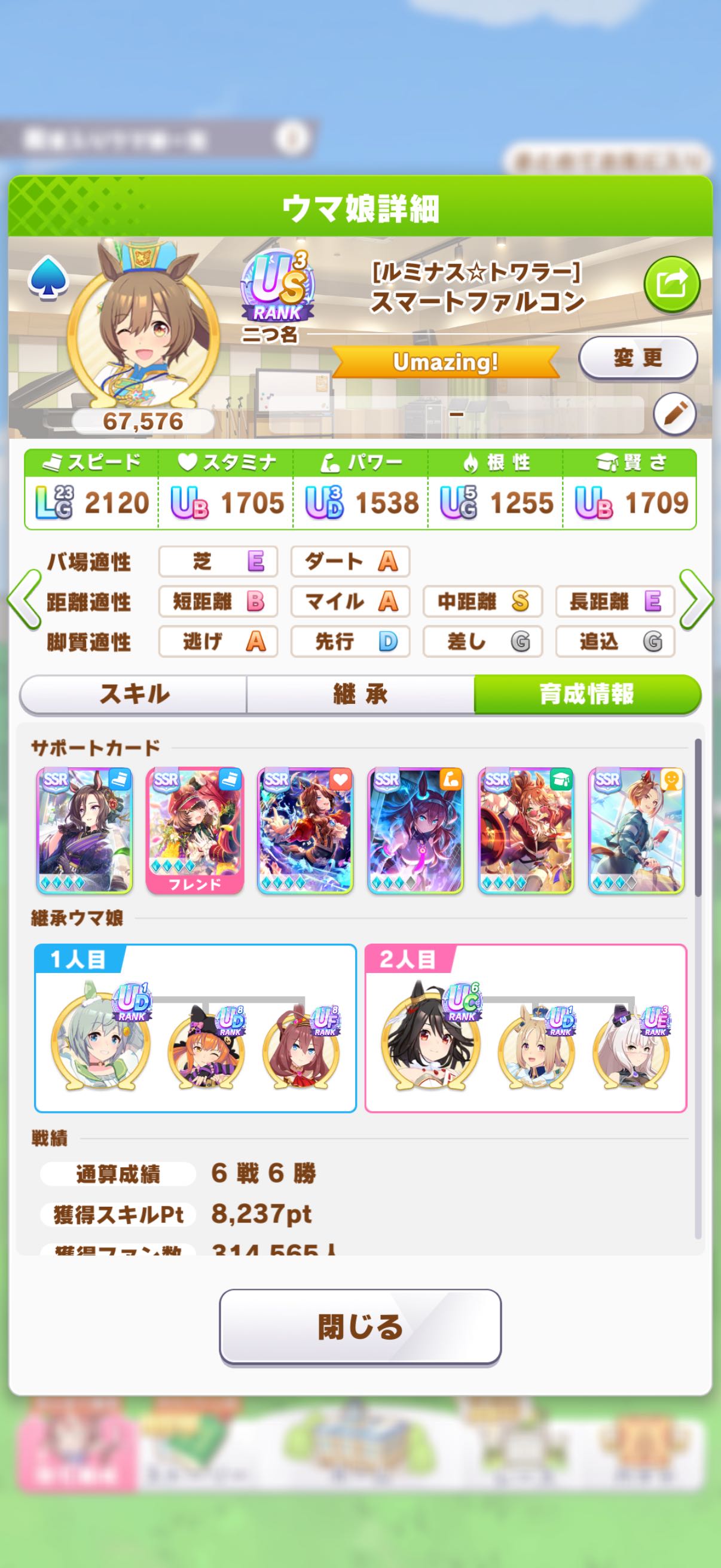Close the dialog with 閉じる
The width and height of the screenshot is (721, 1568).
tap(360, 1327)
